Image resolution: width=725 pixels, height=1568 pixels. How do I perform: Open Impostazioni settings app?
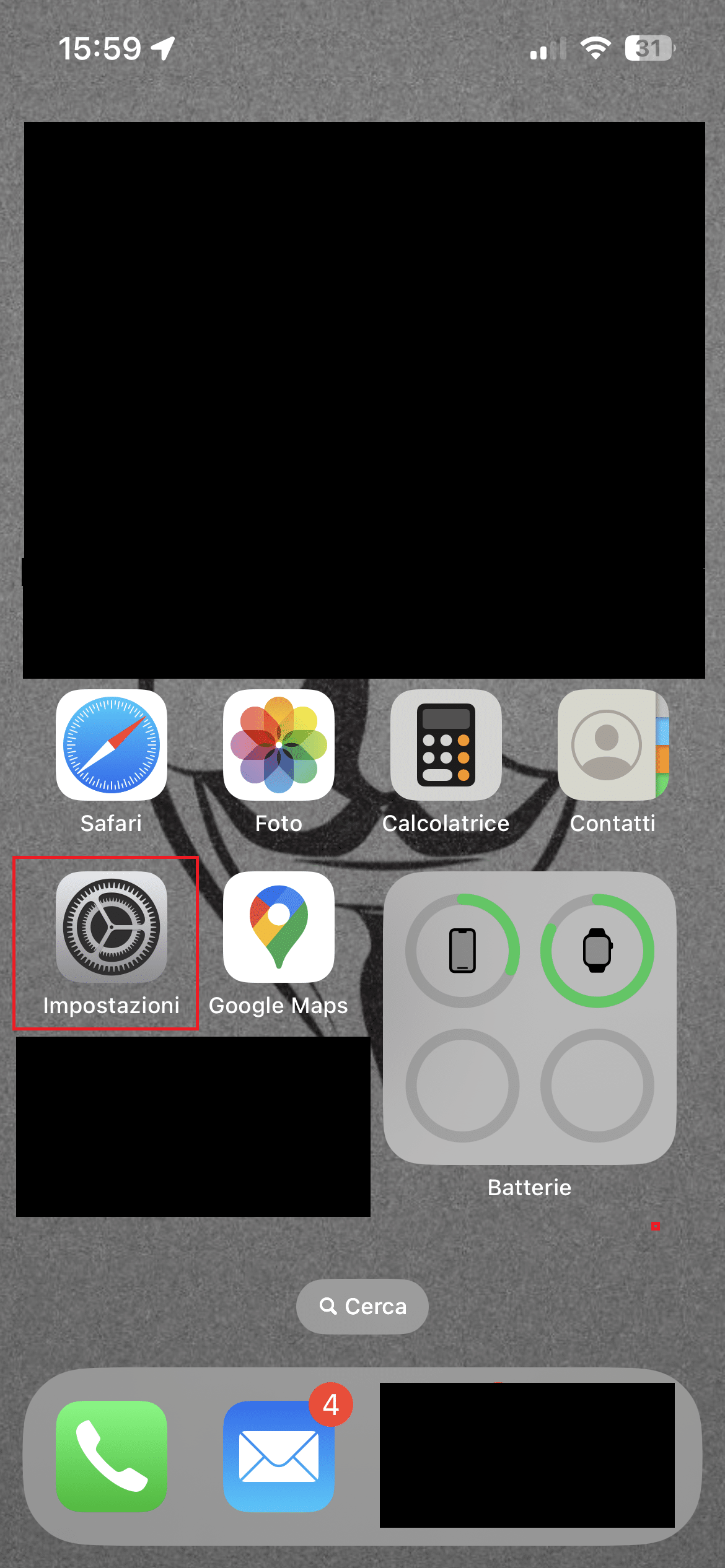click(112, 927)
